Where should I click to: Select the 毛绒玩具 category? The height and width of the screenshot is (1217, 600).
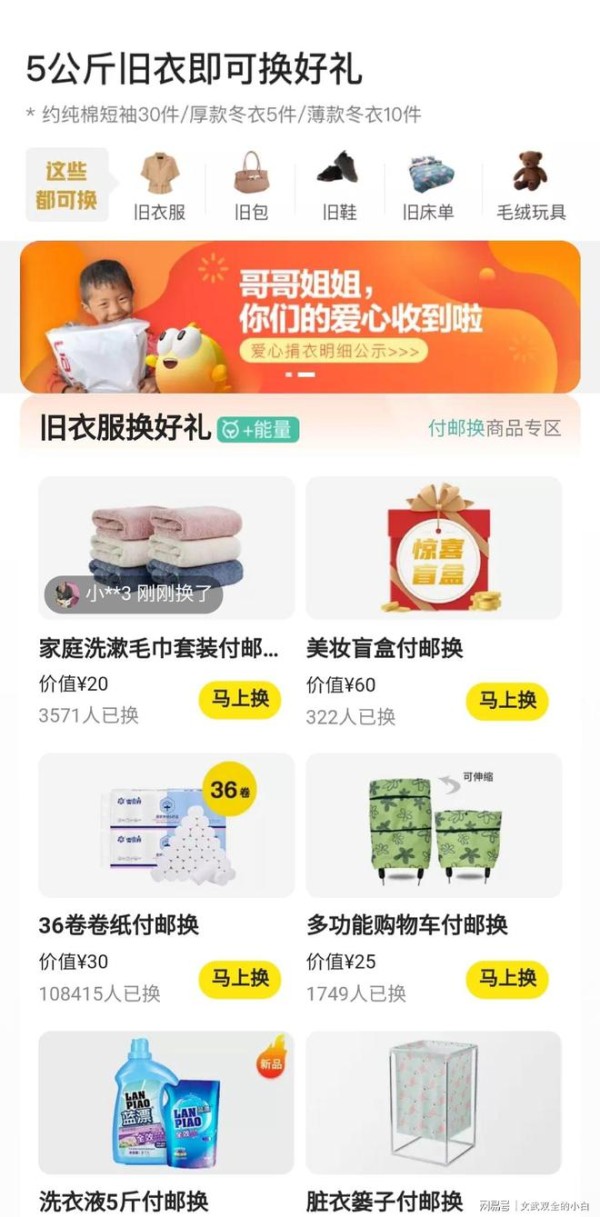[x=531, y=186]
